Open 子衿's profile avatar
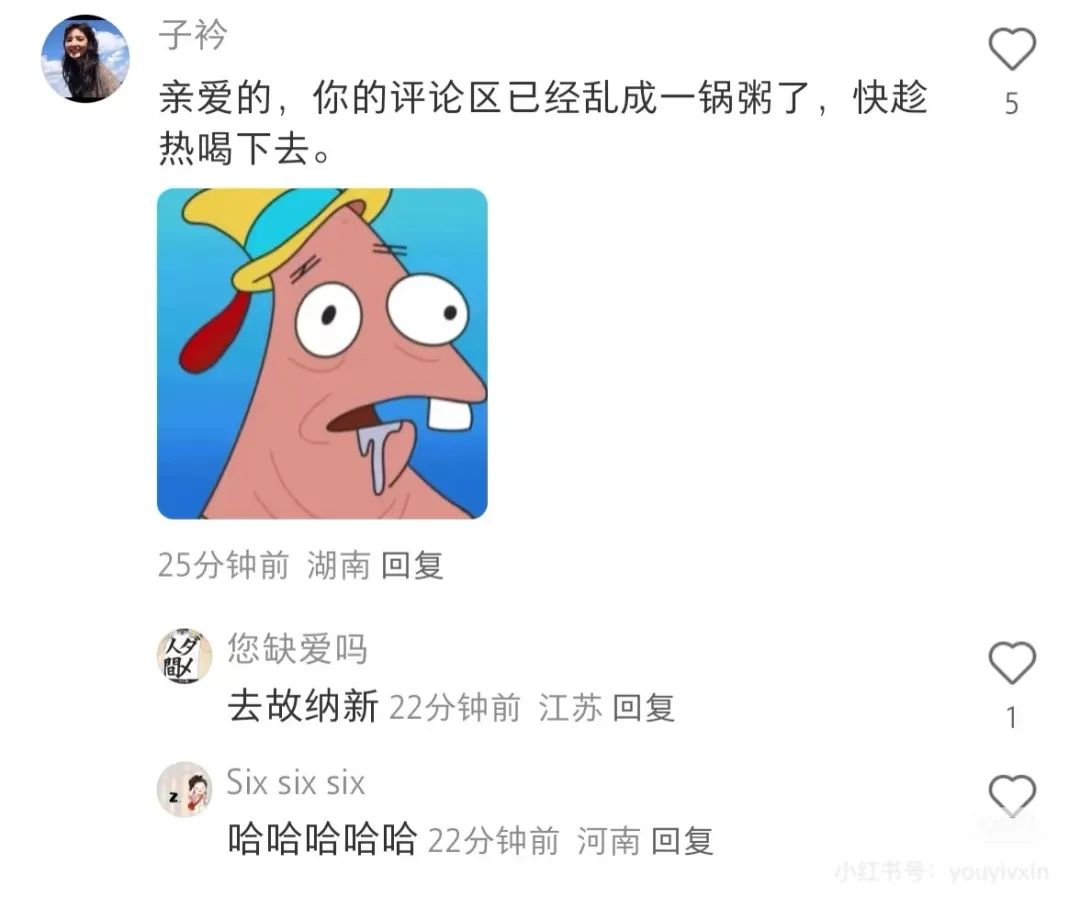The width and height of the screenshot is (1080, 909). point(85,59)
